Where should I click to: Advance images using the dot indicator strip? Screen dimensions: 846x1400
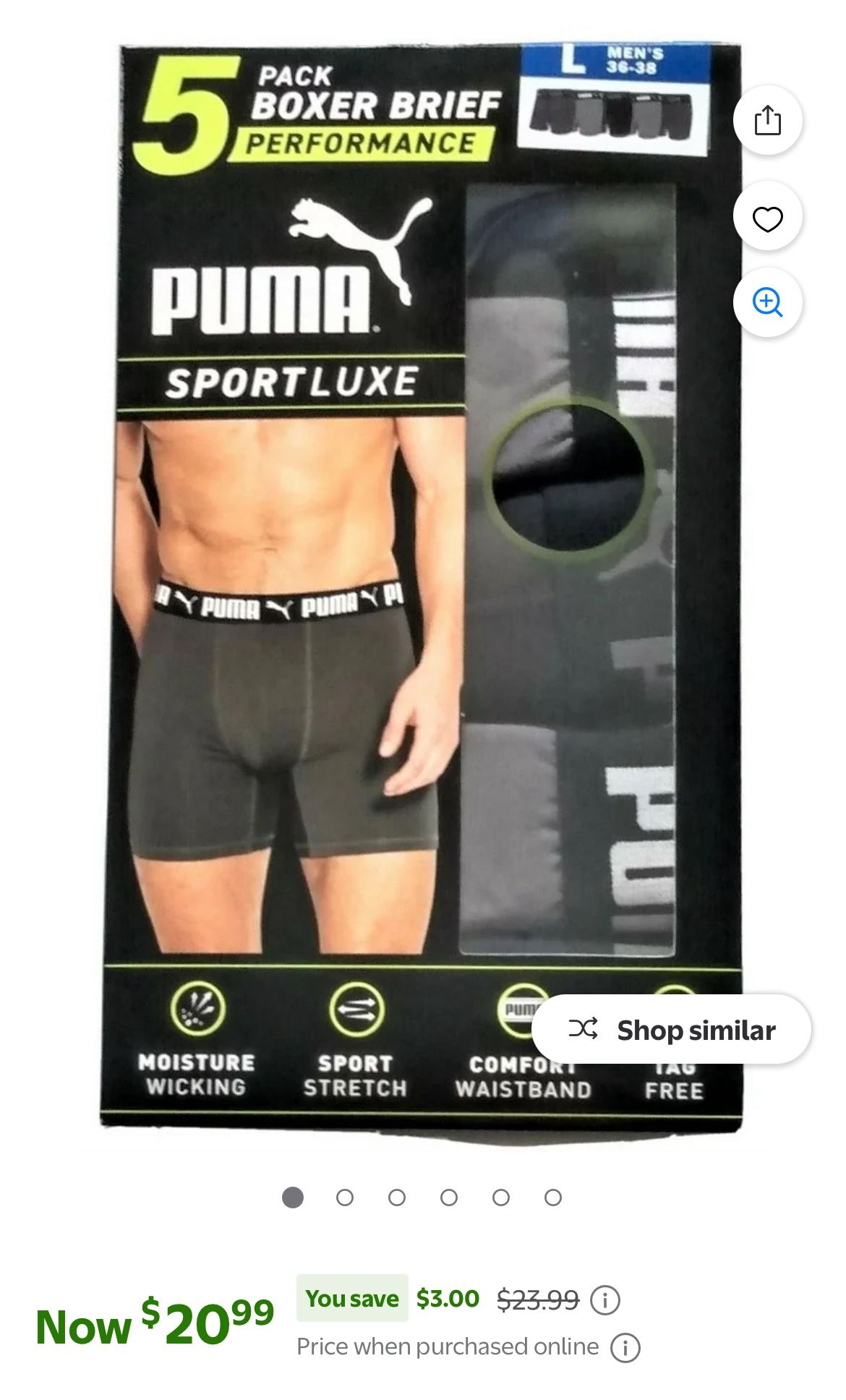point(423,1197)
